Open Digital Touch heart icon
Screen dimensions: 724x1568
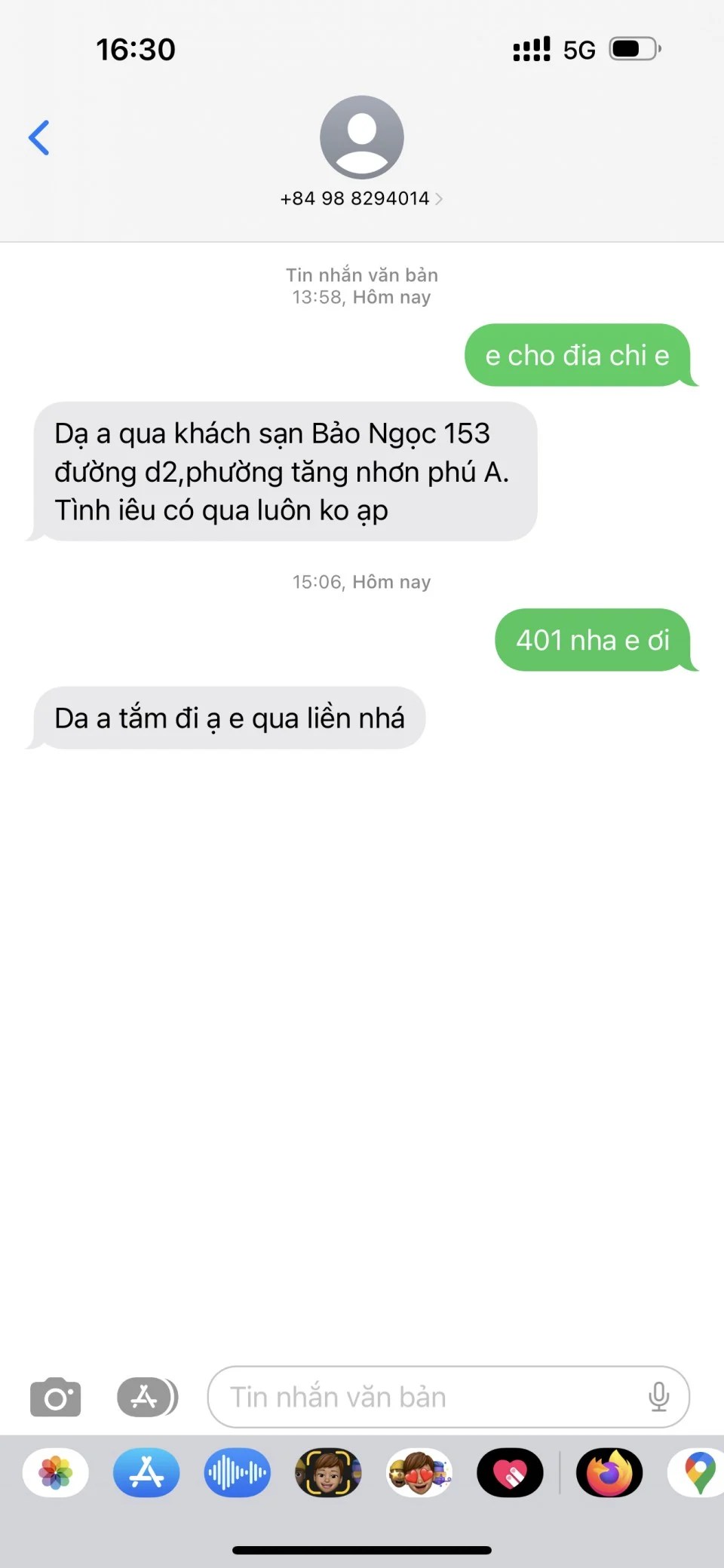[x=510, y=1472]
